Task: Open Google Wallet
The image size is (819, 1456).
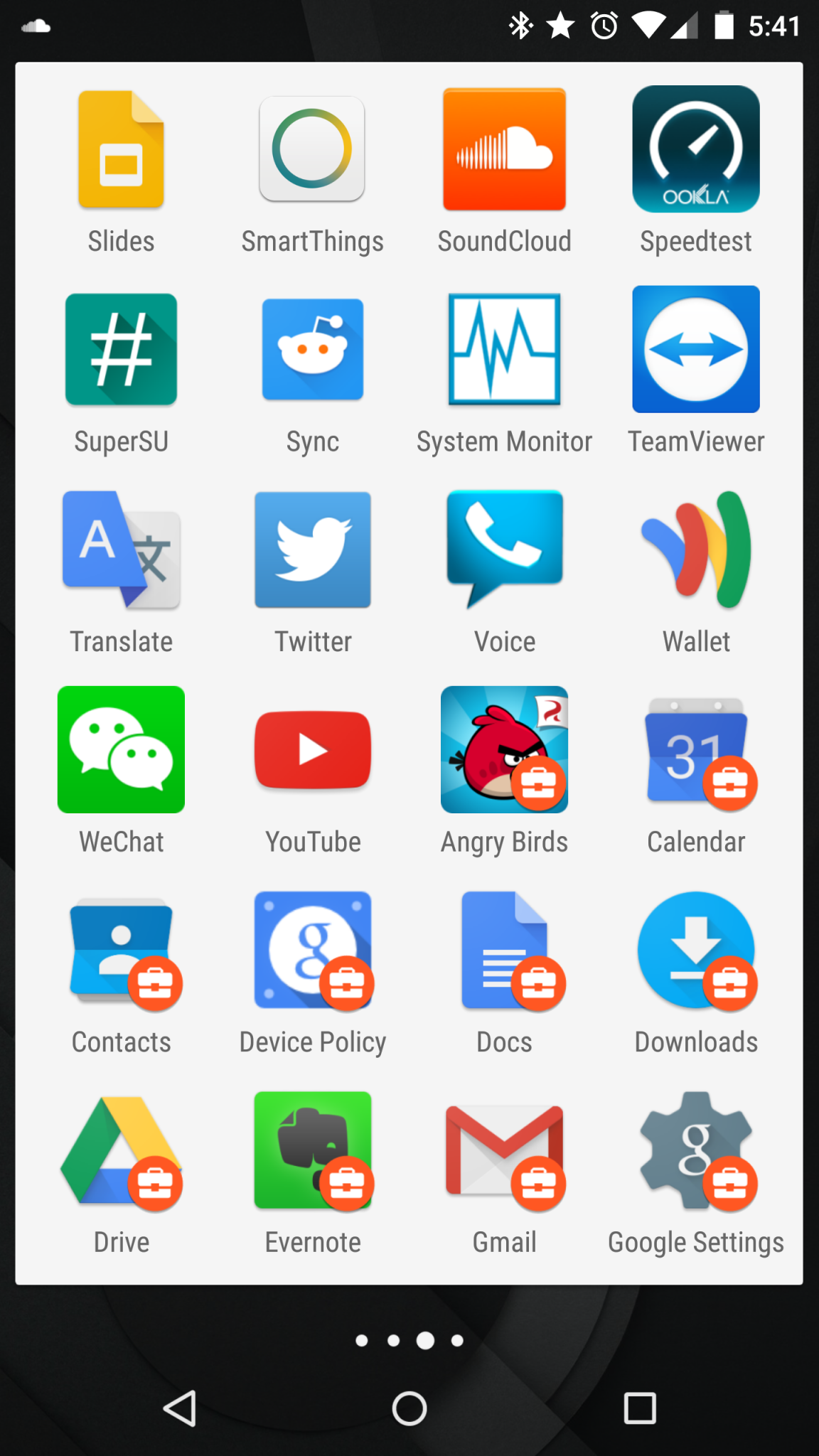Action: [x=695, y=550]
